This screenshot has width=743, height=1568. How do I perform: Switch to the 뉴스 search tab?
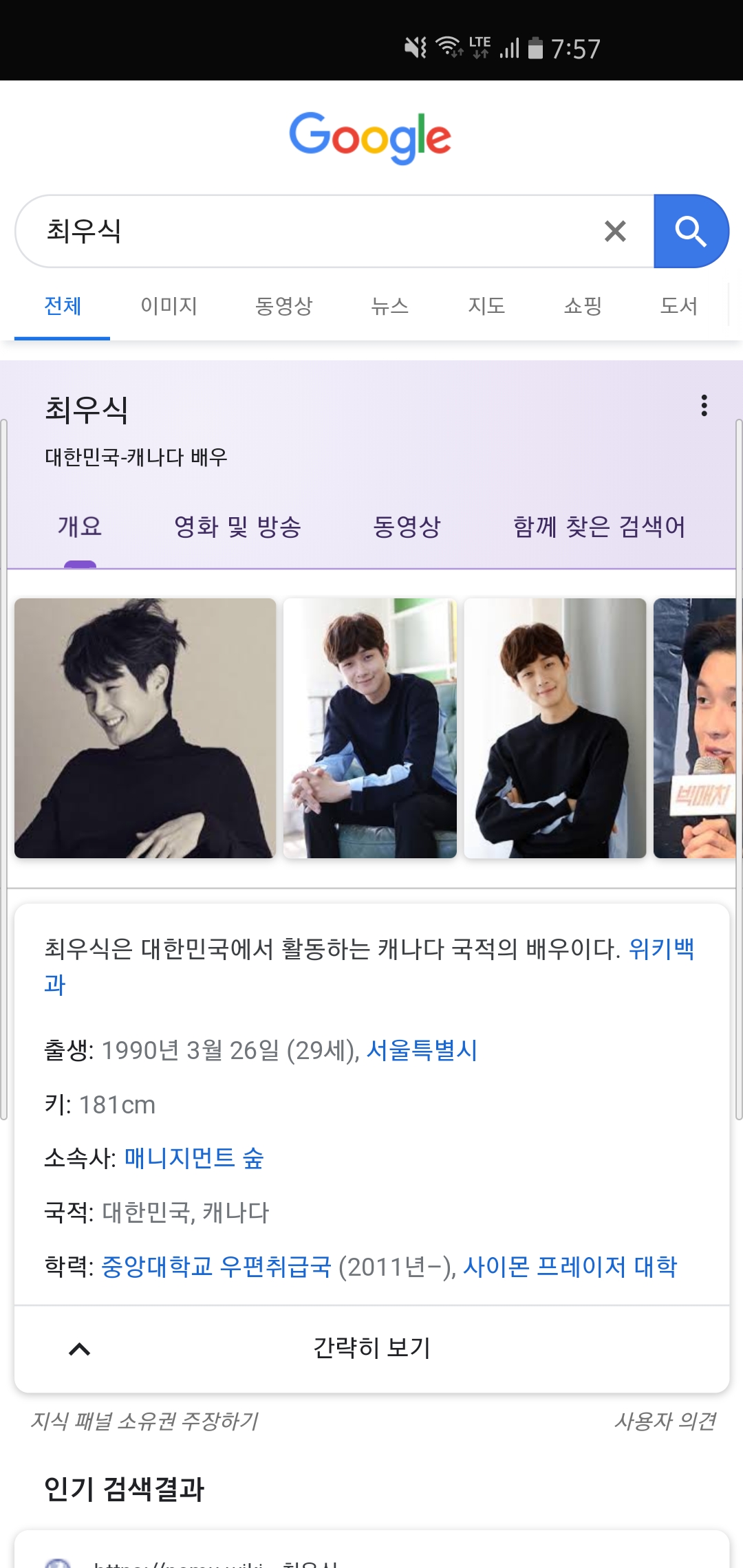(390, 305)
